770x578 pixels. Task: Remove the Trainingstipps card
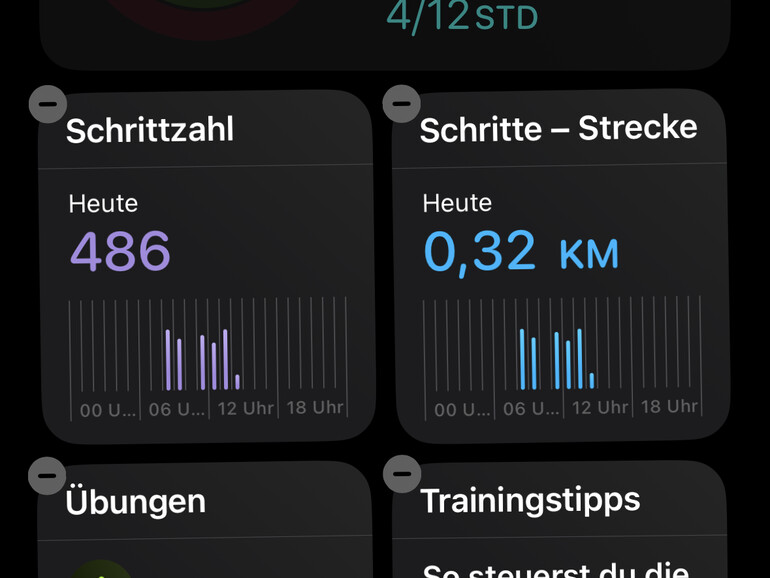click(x=401, y=474)
